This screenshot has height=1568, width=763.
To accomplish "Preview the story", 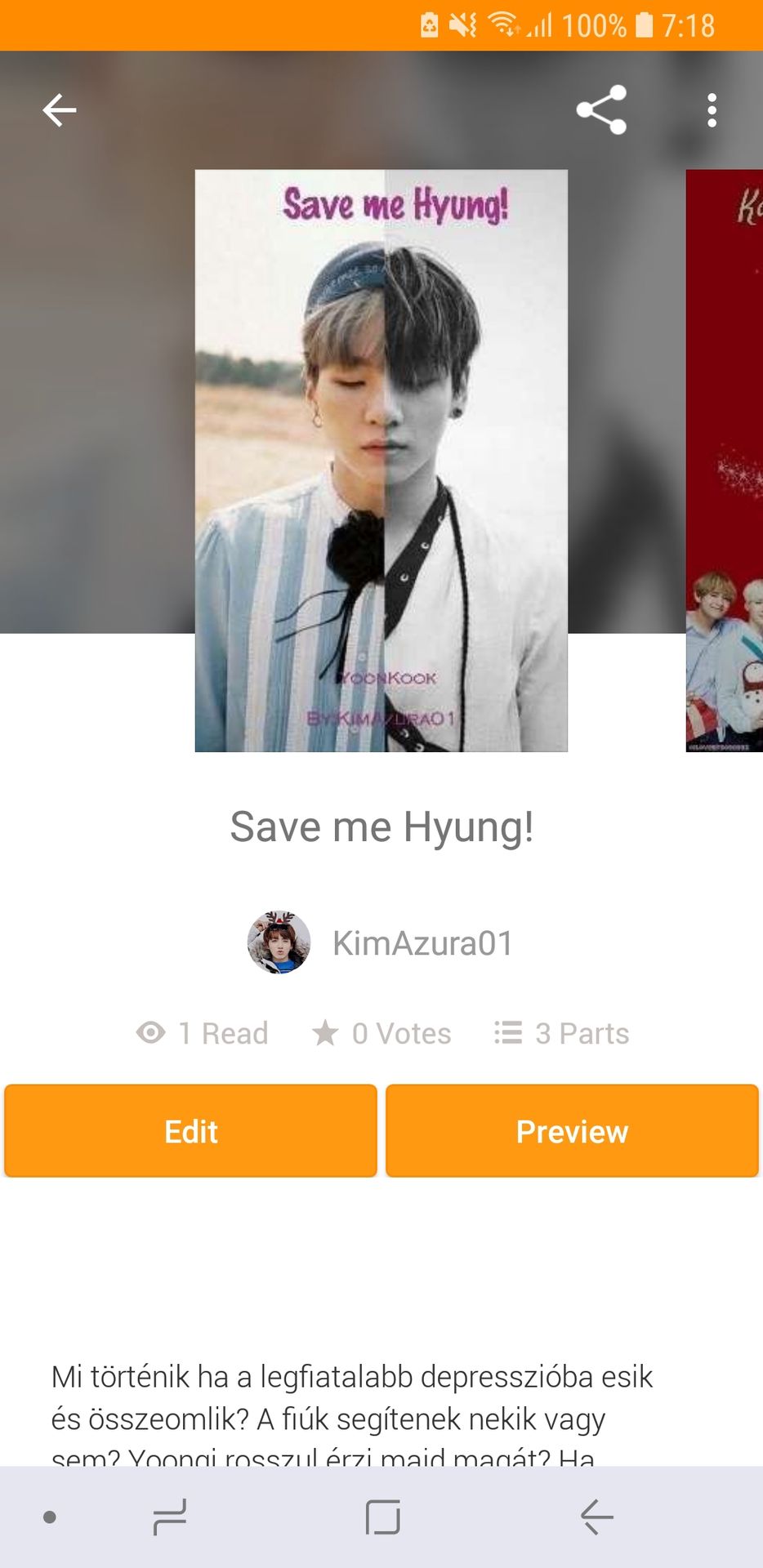I will (x=572, y=1131).
